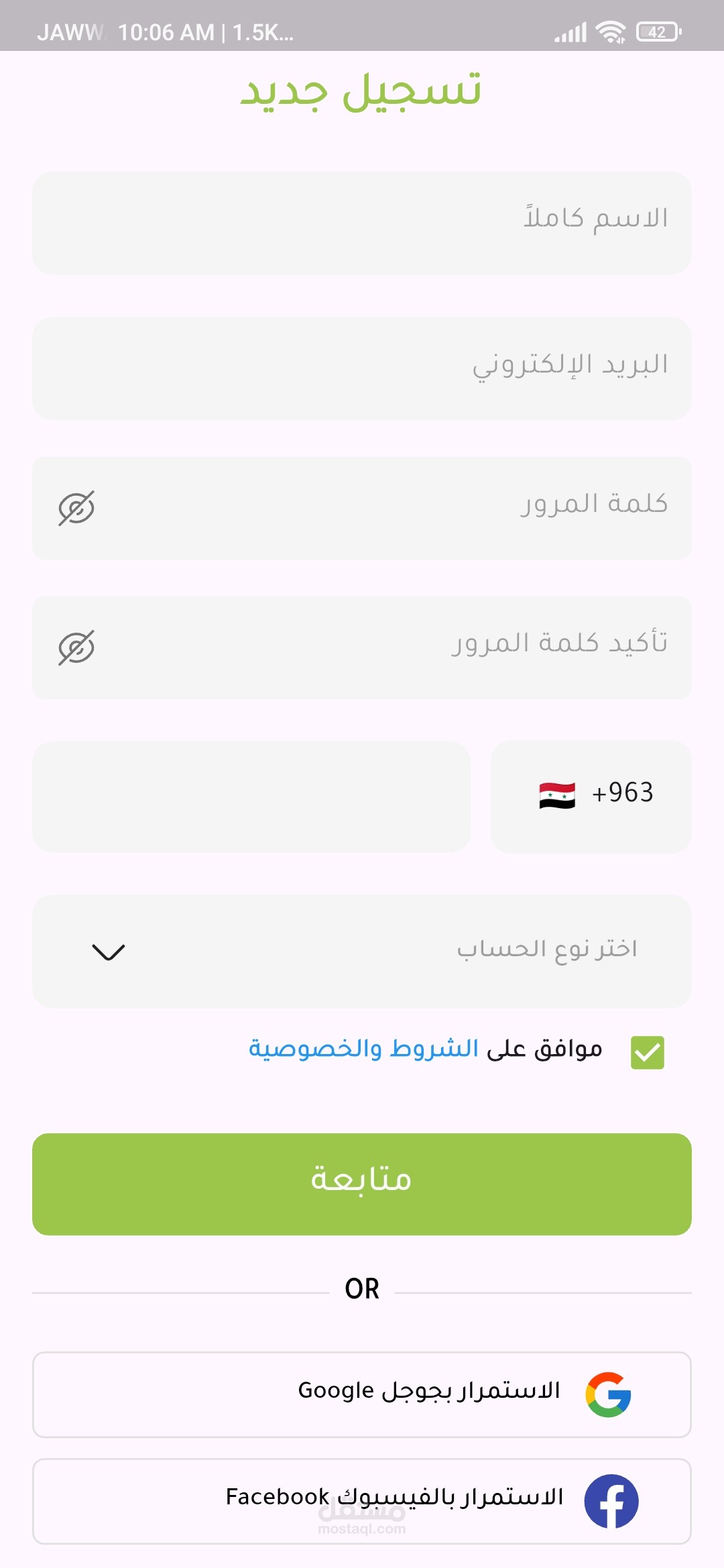Focus the email field (البريد الإلكتروني)
Image resolution: width=724 pixels, height=1568 pixels.
(x=362, y=369)
